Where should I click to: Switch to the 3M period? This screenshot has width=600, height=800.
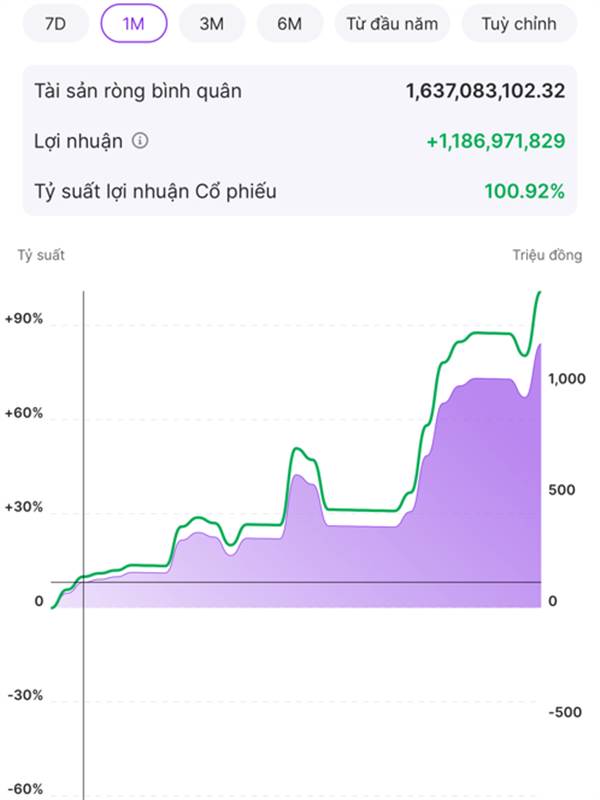coord(211,24)
